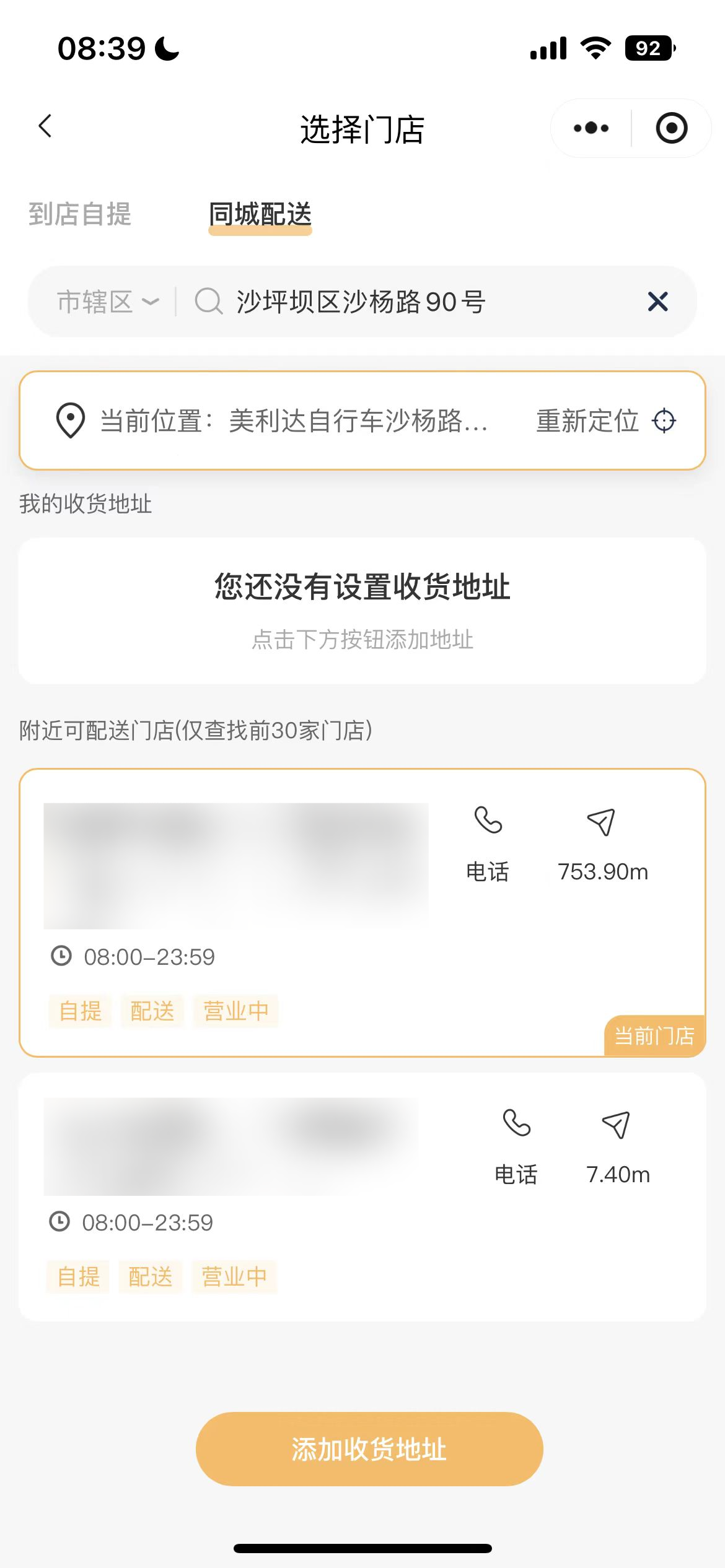Select the store card marked 当前门店
The height and width of the screenshot is (1568, 725).
pyautogui.click(x=362, y=913)
